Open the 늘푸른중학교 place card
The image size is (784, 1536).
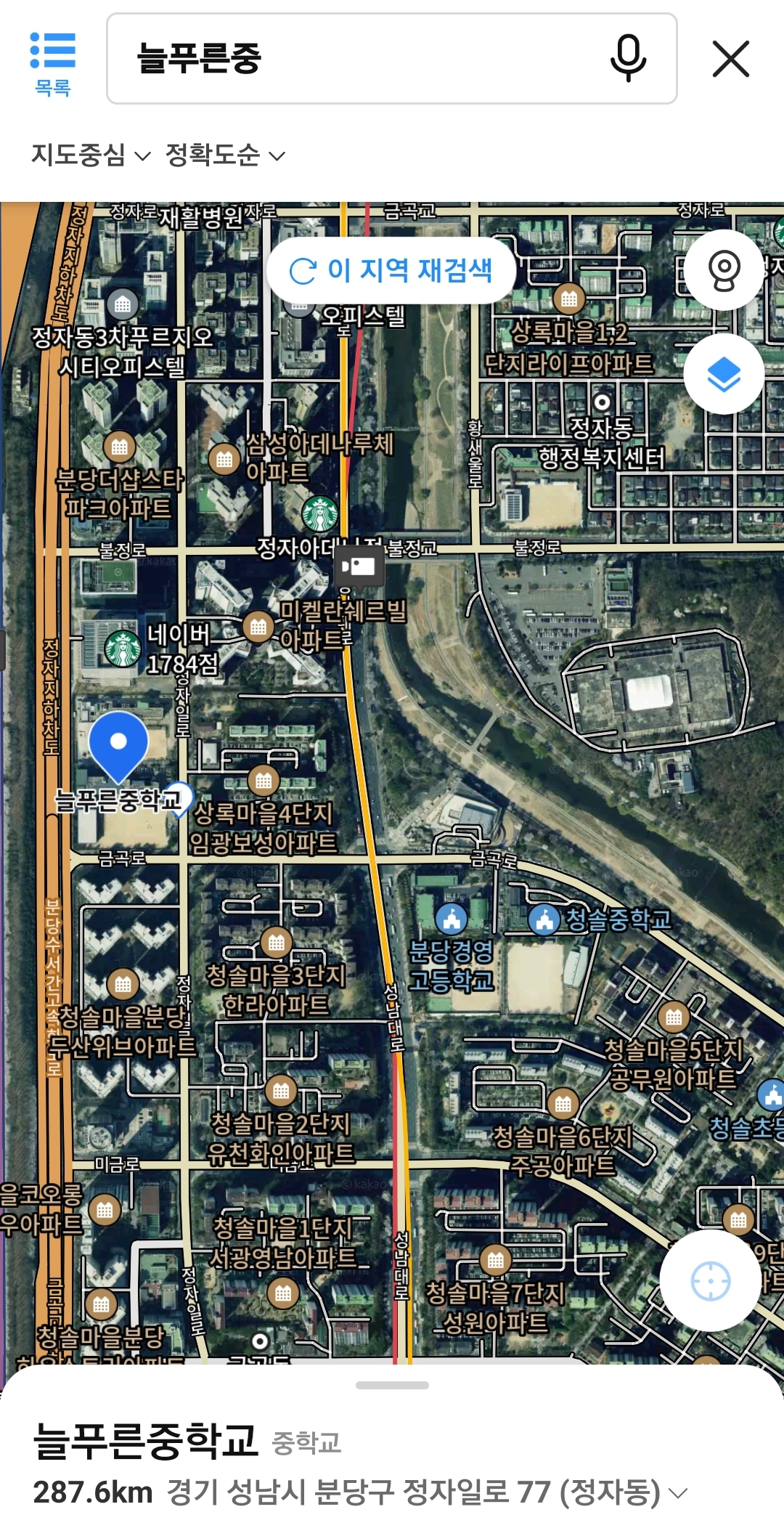click(x=145, y=1440)
